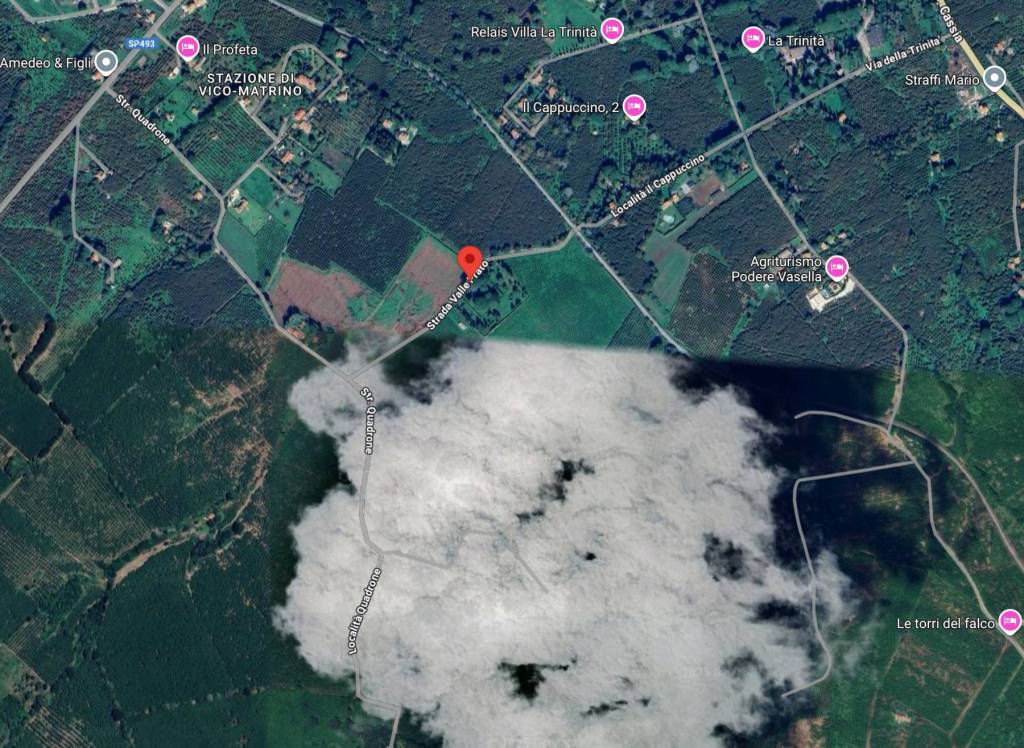Select the Amedeo & Figli place marker
The image size is (1024, 748).
tap(105, 63)
